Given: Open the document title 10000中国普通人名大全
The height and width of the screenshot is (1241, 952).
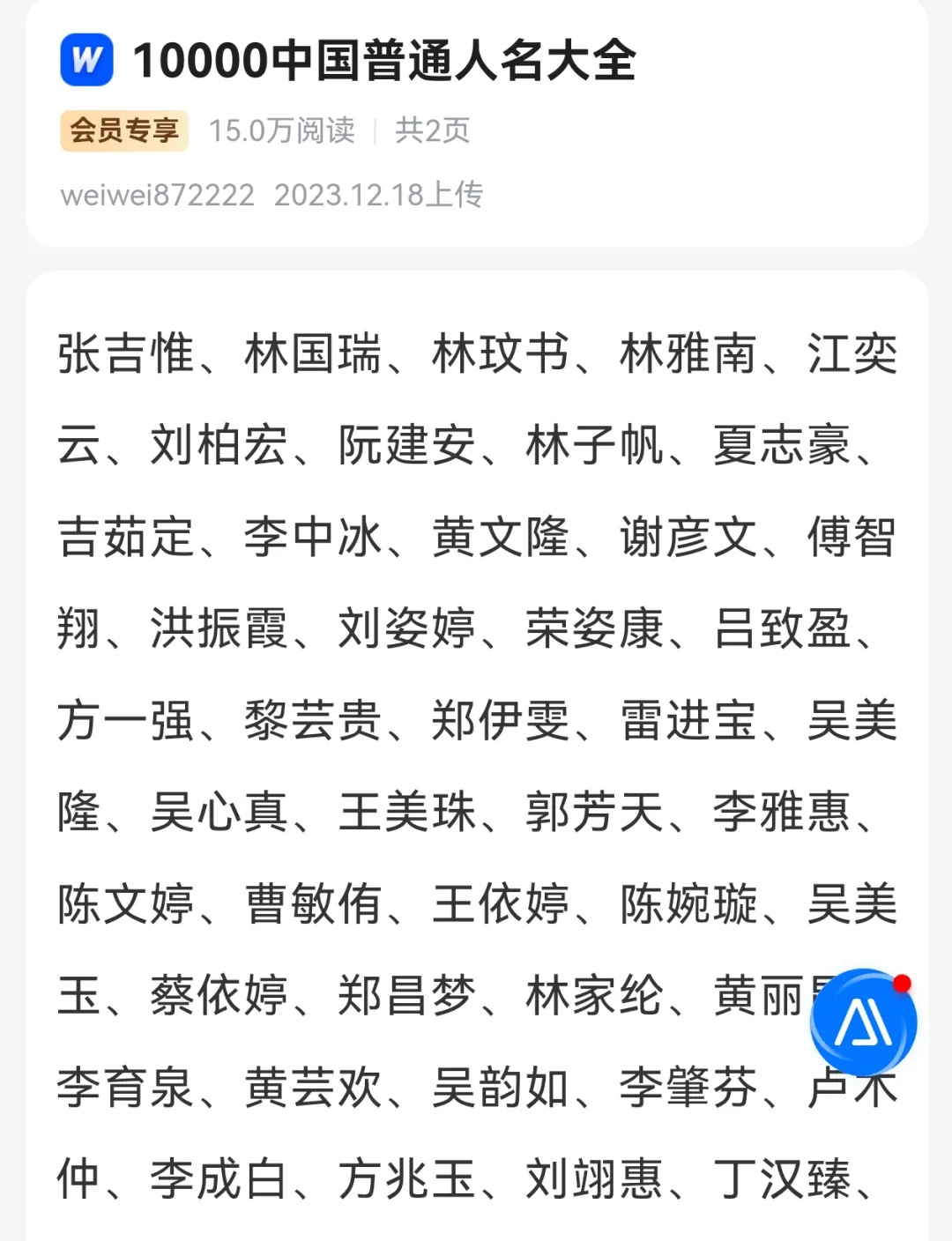Looking at the screenshot, I should (x=386, y=59).
